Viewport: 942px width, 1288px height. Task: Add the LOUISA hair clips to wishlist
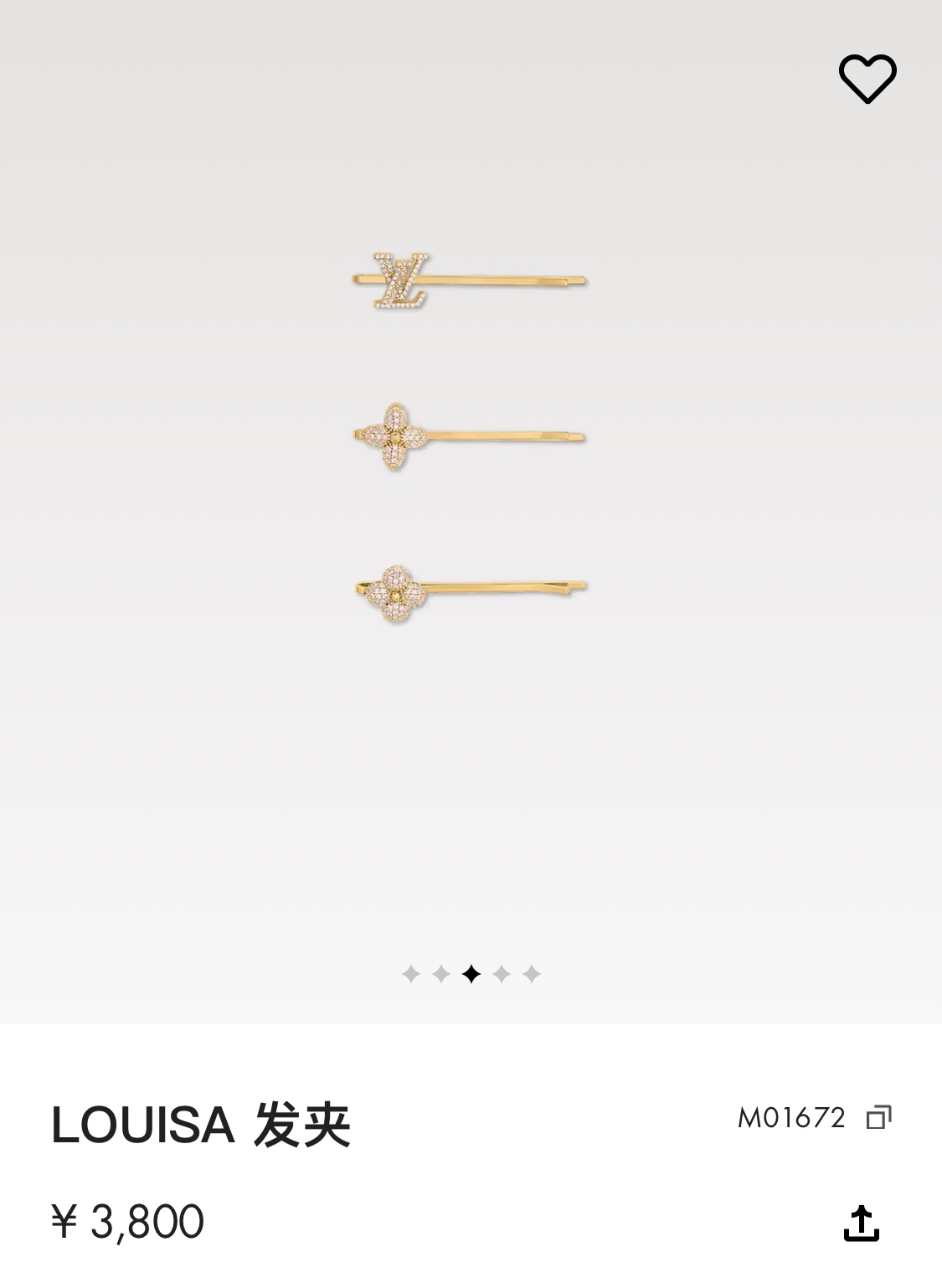(867, 79)
